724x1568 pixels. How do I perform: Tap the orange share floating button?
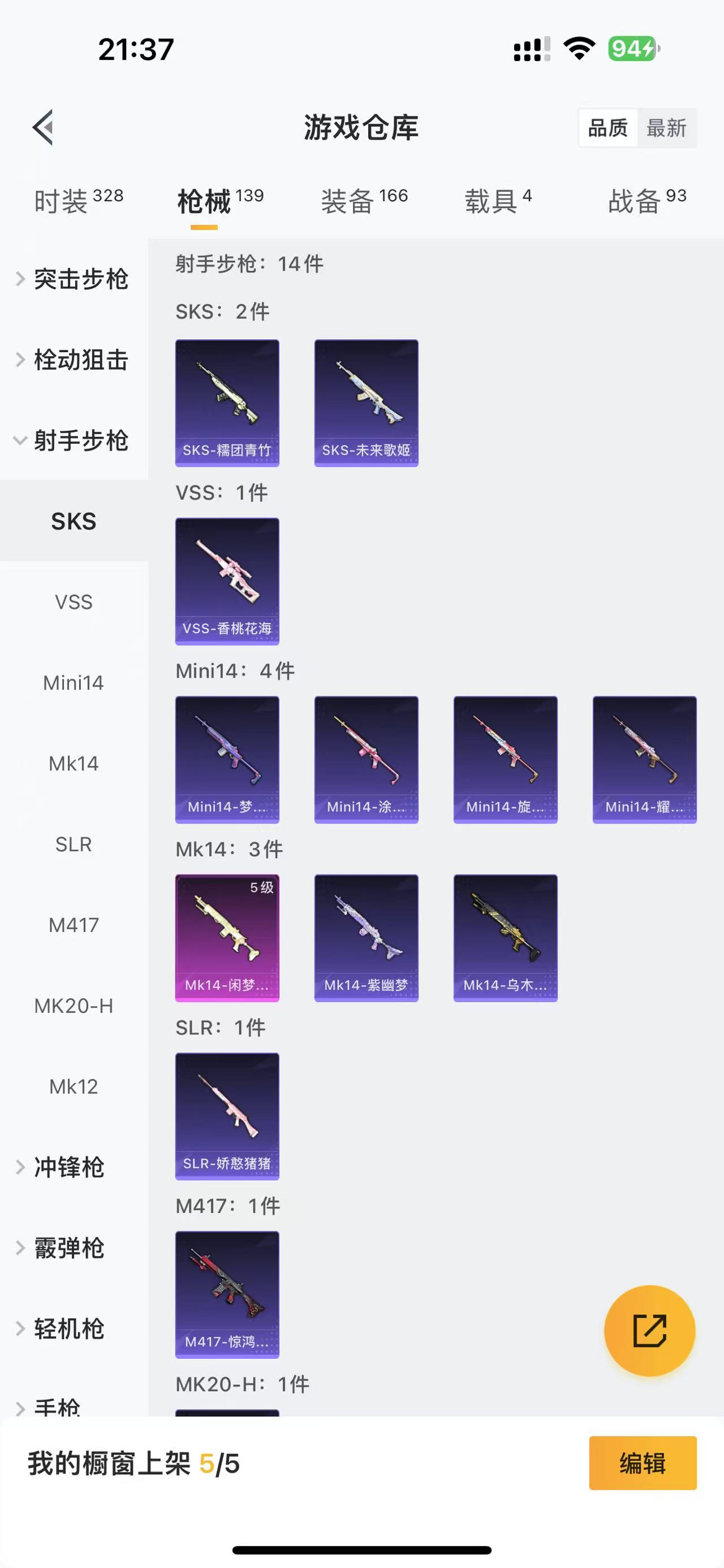tap(649, 1331)
